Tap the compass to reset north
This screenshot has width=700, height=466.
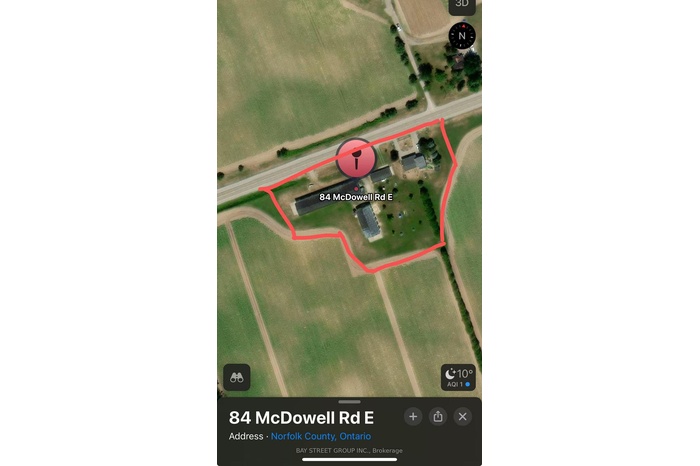coord(462,37)
